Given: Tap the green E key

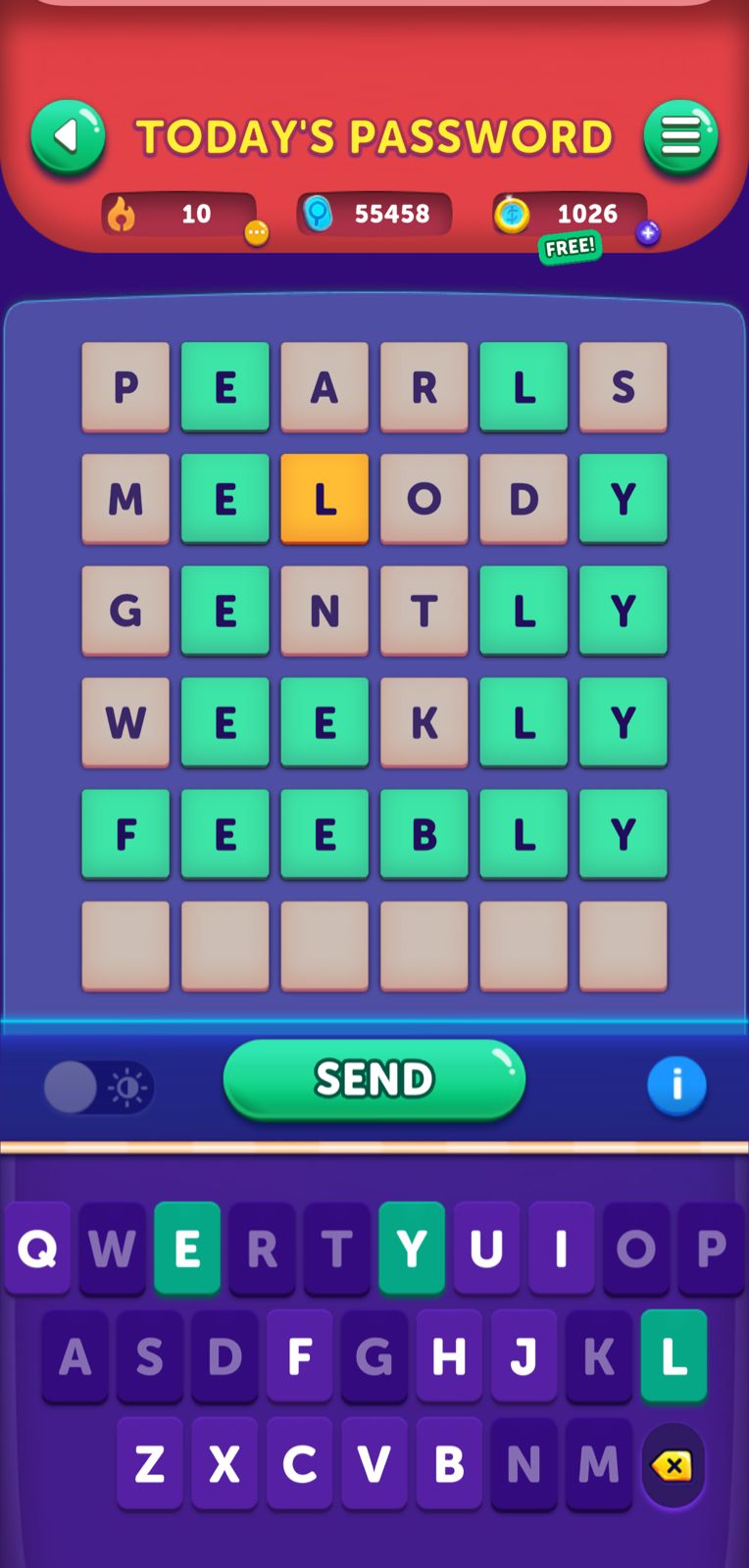Looking at the screenshot, I should (x=186, y=1249).
